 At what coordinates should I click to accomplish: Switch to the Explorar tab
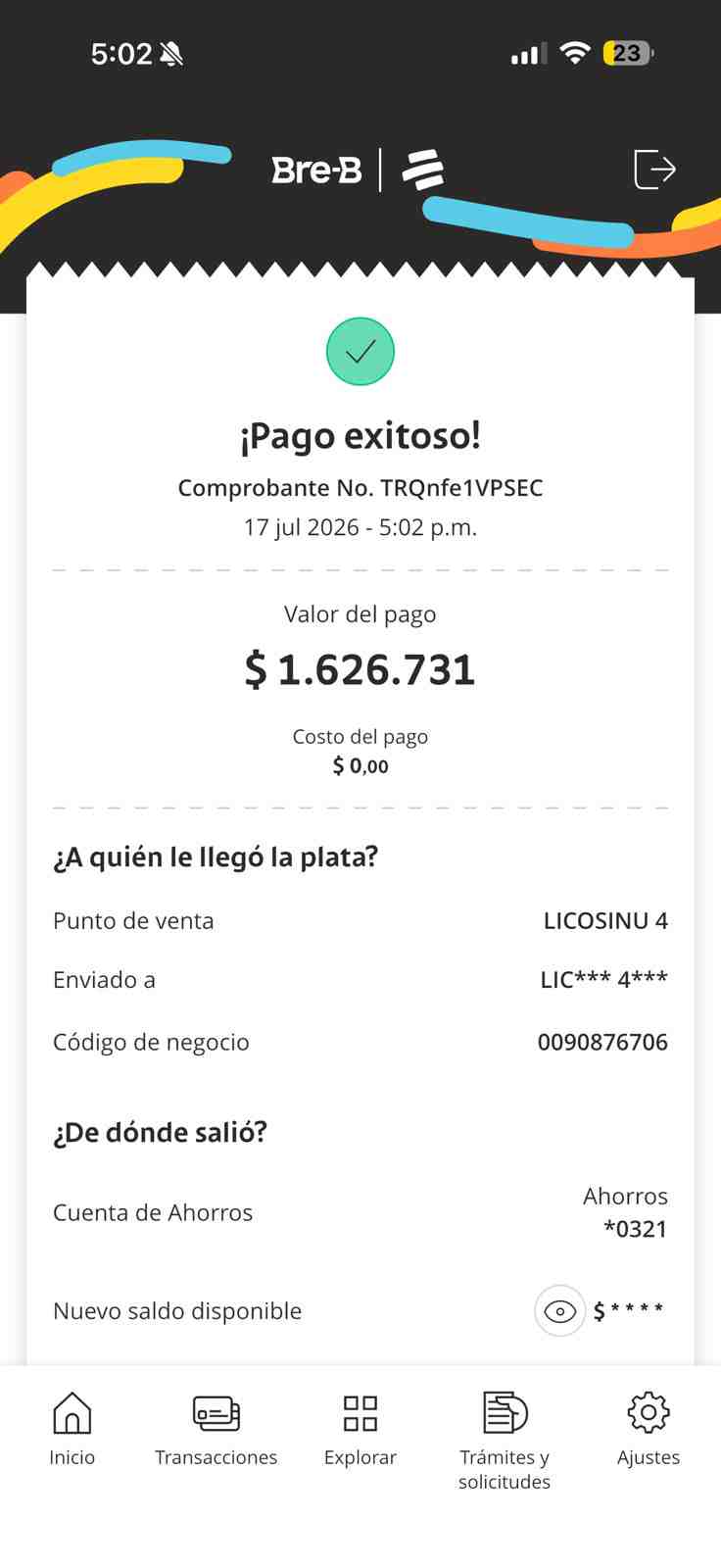tap(360, 1430)
